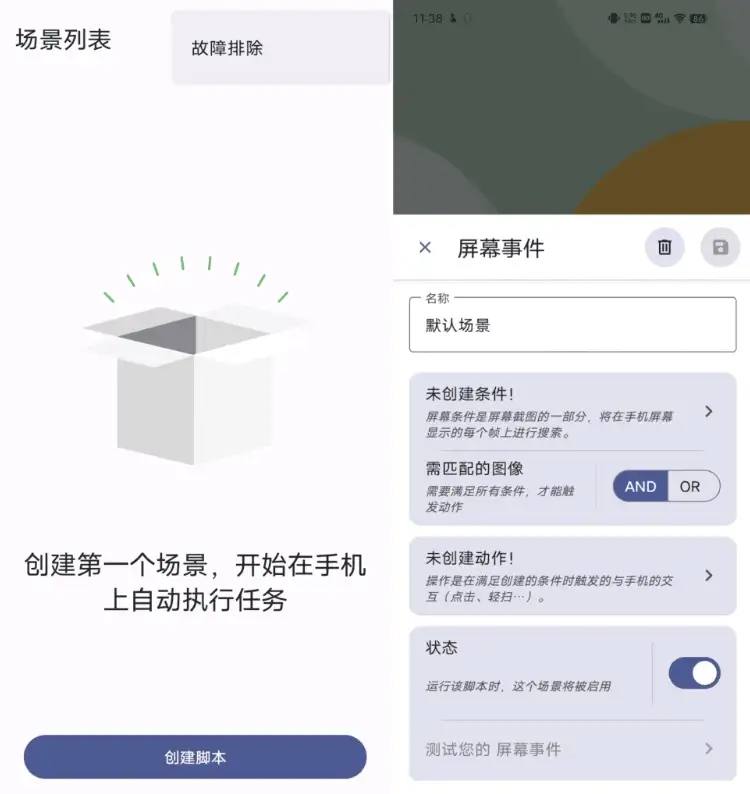The width and height of the screenshot is (750, 794).
Task: Delete the scene using the trash icon
Action: pyautogui.click(x=664, y=247)
